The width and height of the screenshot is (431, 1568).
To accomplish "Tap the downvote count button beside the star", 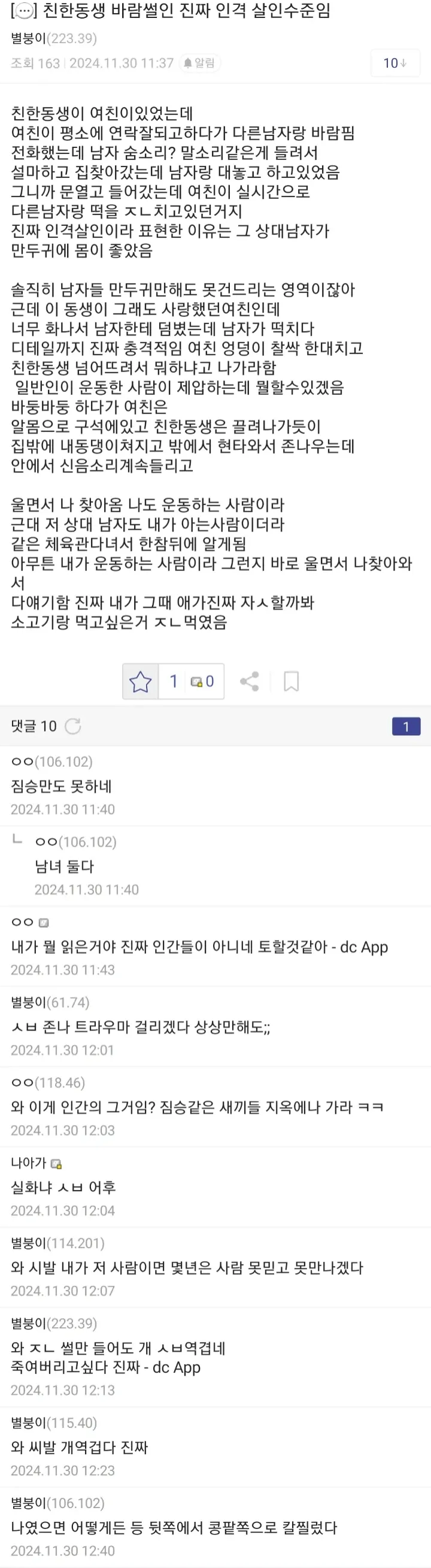I will (202, 681).
